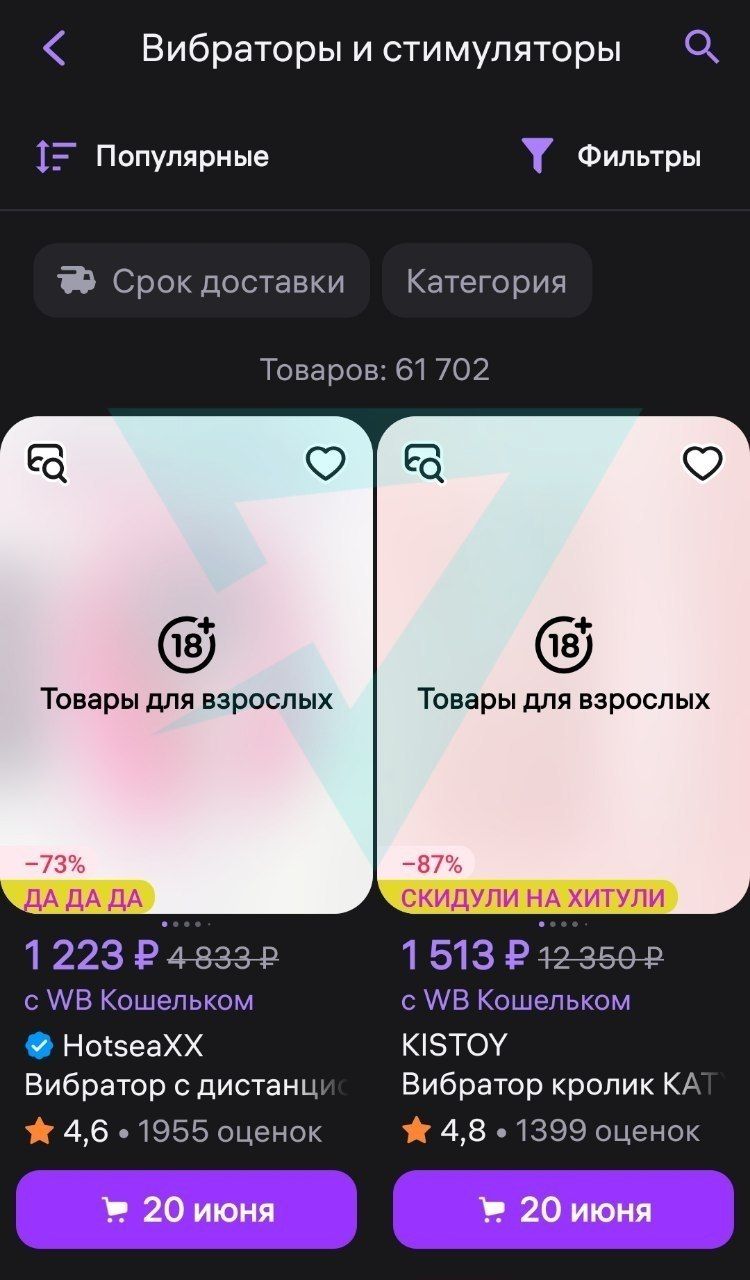The width and height of the screenshot is (750, 1280).
Task: Add the HotseaXX vibrator to cart
Action: click(x=186, y=1210)
